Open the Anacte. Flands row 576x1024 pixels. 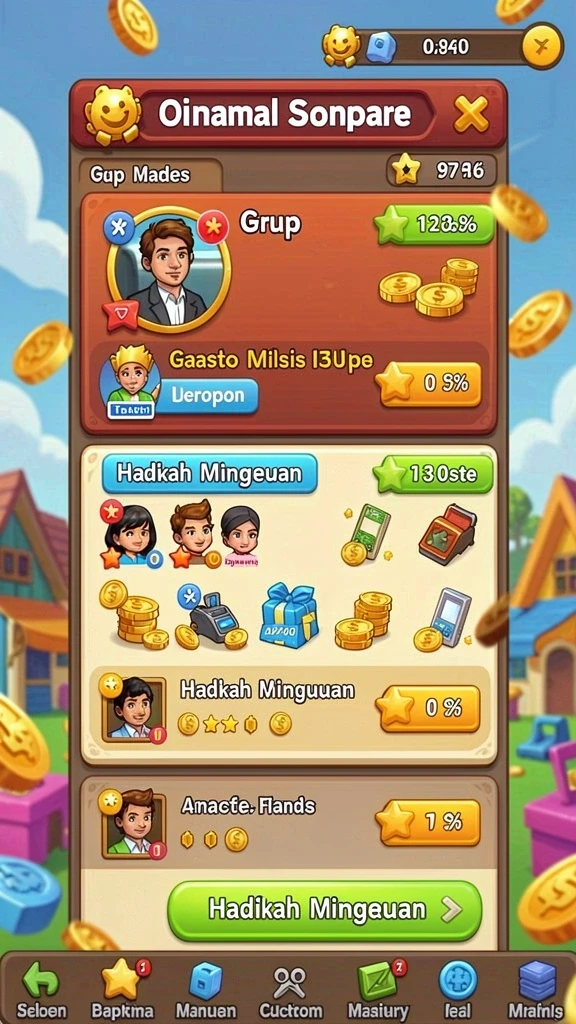pyautogui.click(x=289, y=822)
